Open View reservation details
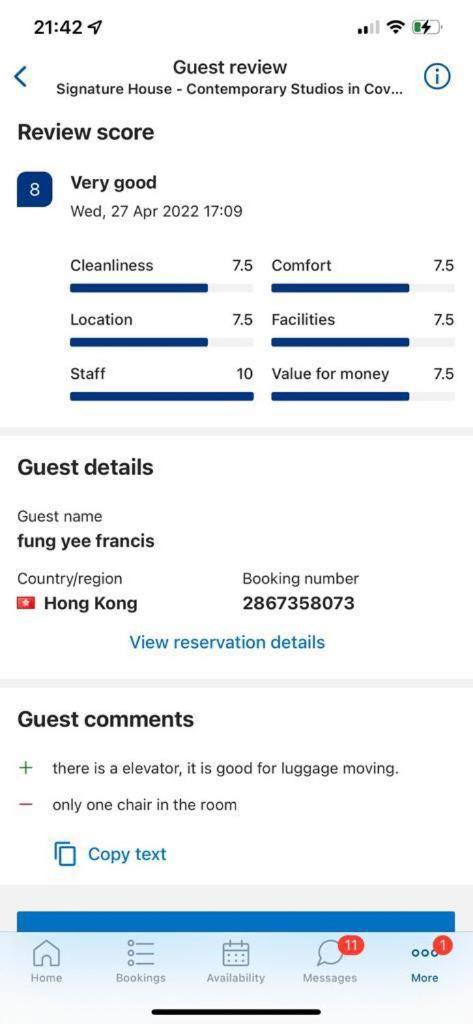 (227, 642)
